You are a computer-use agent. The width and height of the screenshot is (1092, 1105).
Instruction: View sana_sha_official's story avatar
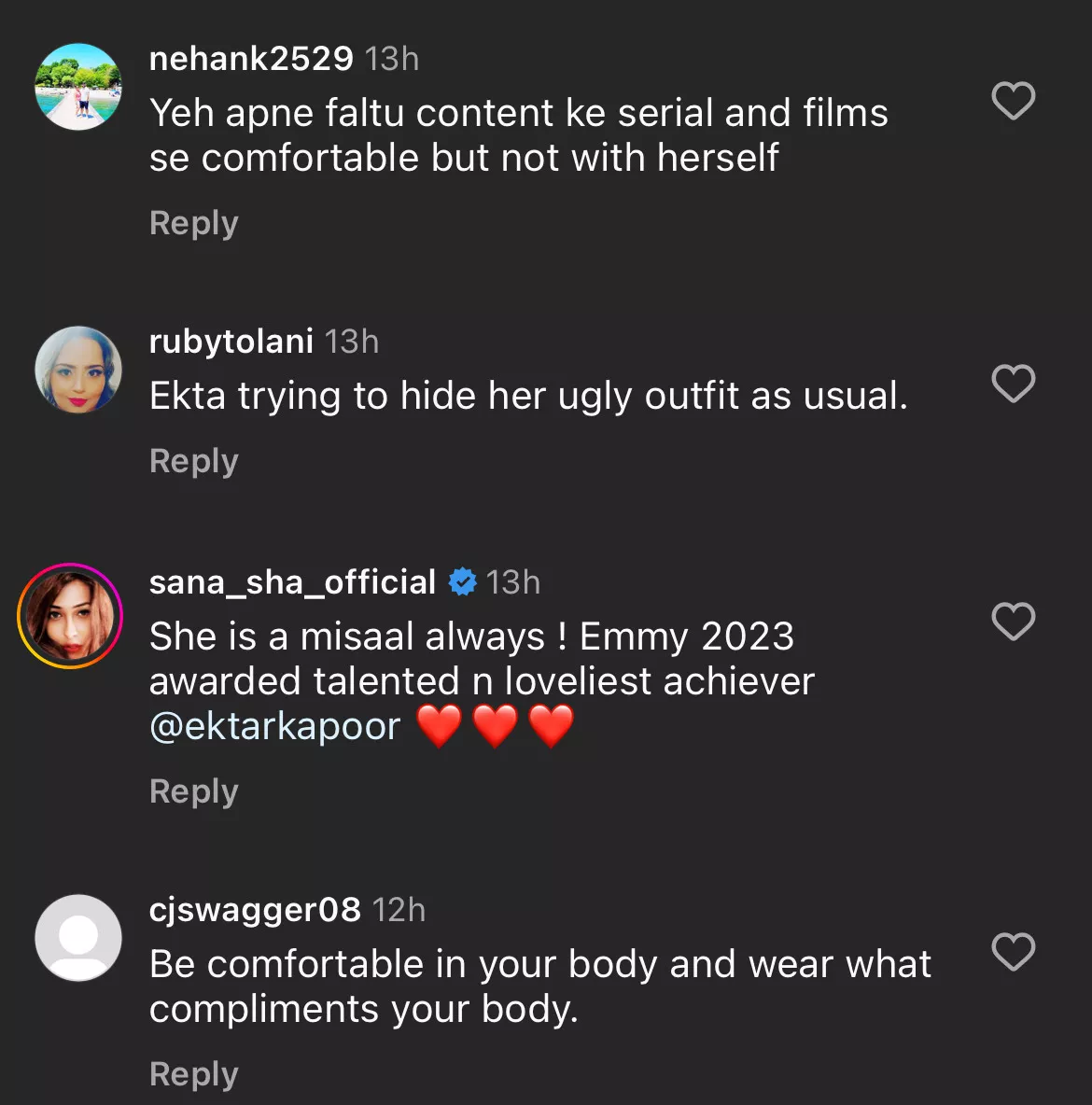[71, 616]
